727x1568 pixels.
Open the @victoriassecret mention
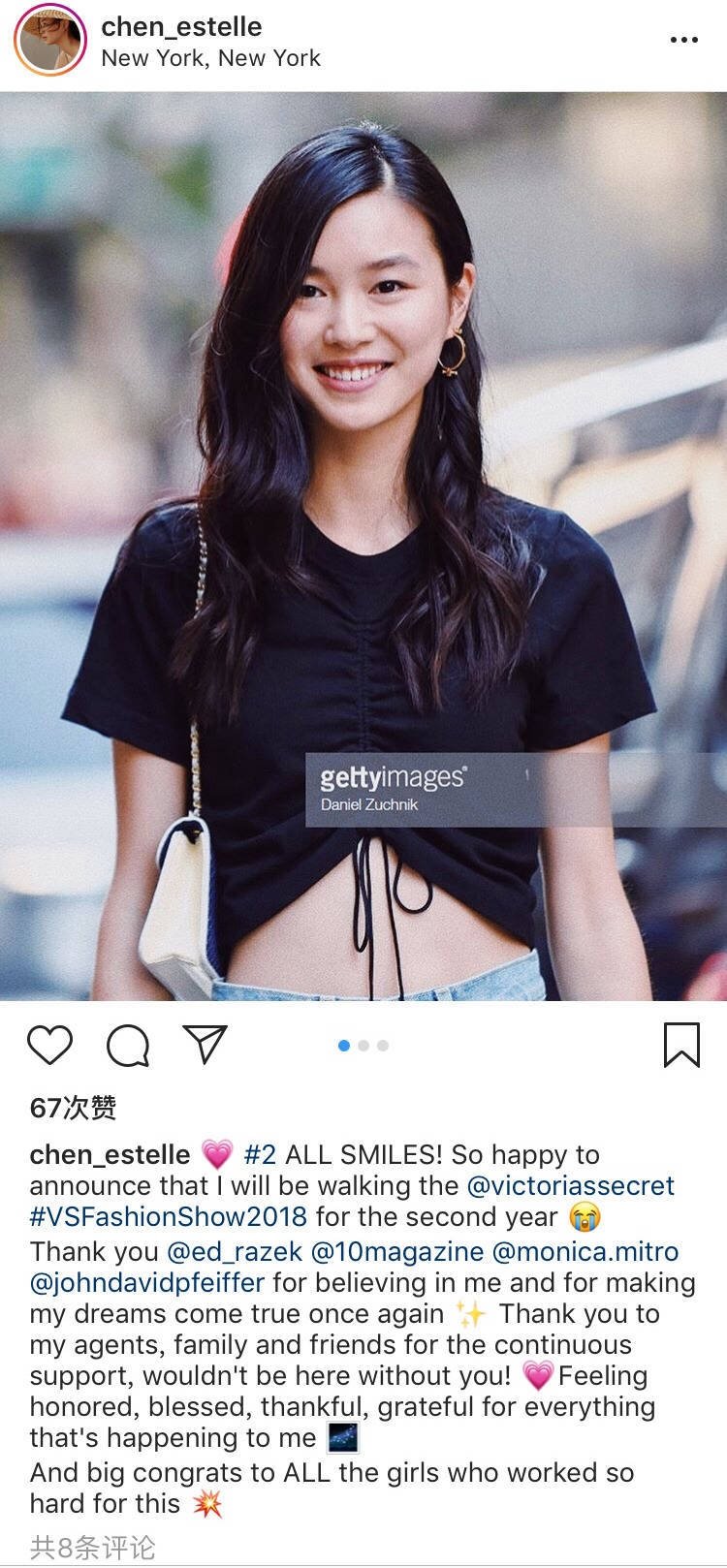(570, 1185)
